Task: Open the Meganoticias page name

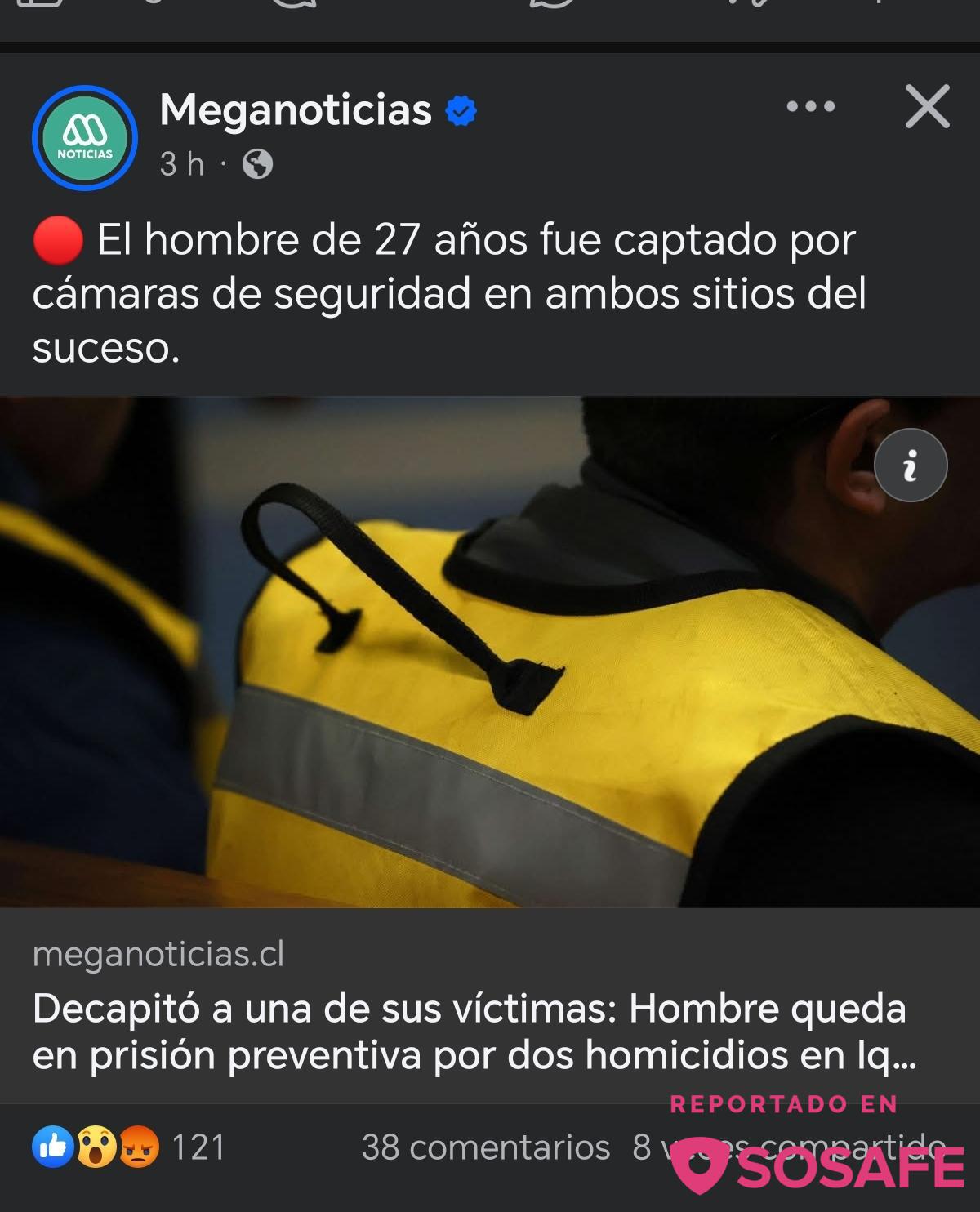Action: tap(296, 109)
